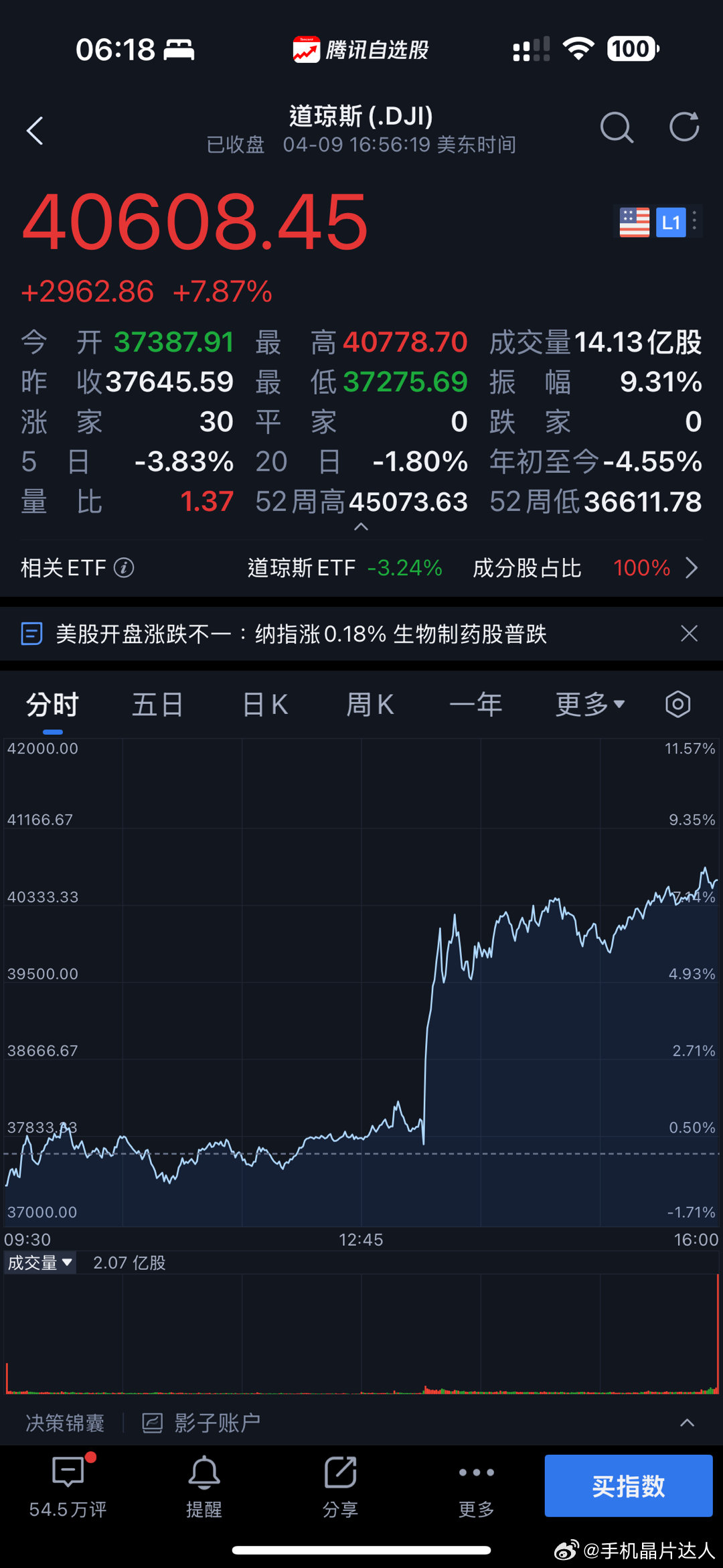723x1568 pixels.
Task: Open the 相关ETF info icon
Action: 124,568
